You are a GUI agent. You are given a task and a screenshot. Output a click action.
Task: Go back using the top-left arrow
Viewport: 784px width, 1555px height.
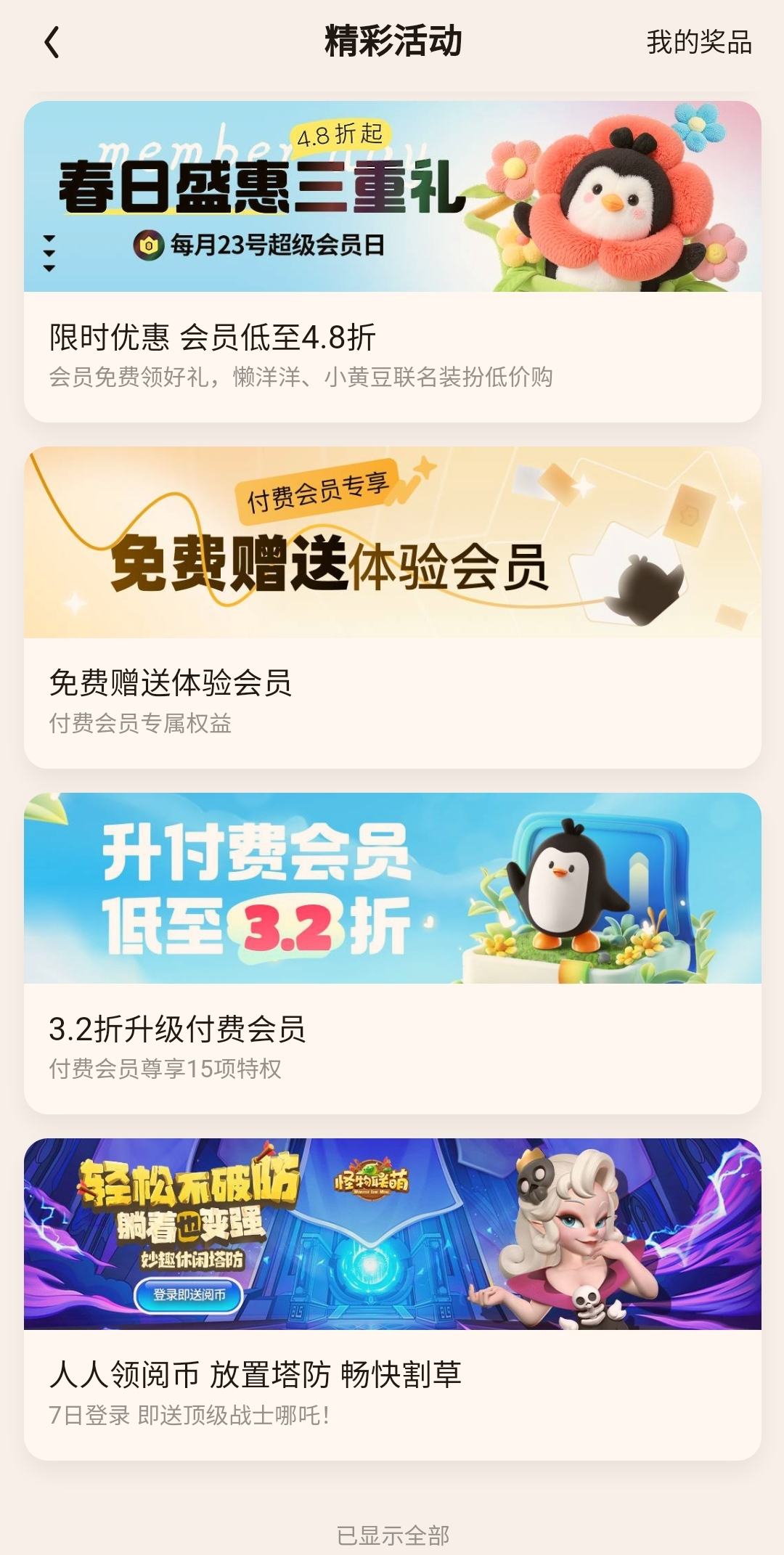(52, 42)
